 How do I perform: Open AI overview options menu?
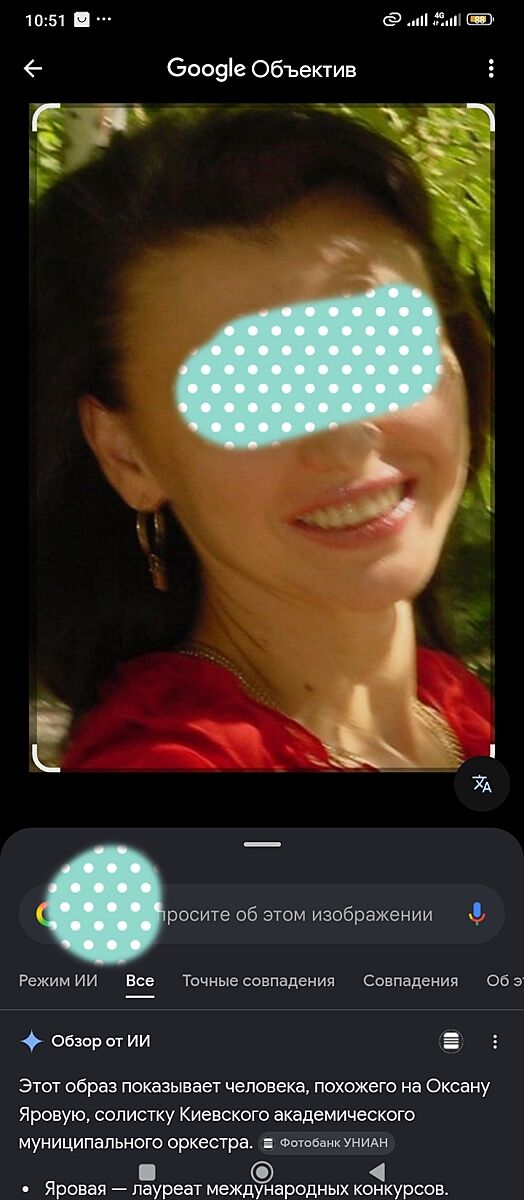(494, 1042)
